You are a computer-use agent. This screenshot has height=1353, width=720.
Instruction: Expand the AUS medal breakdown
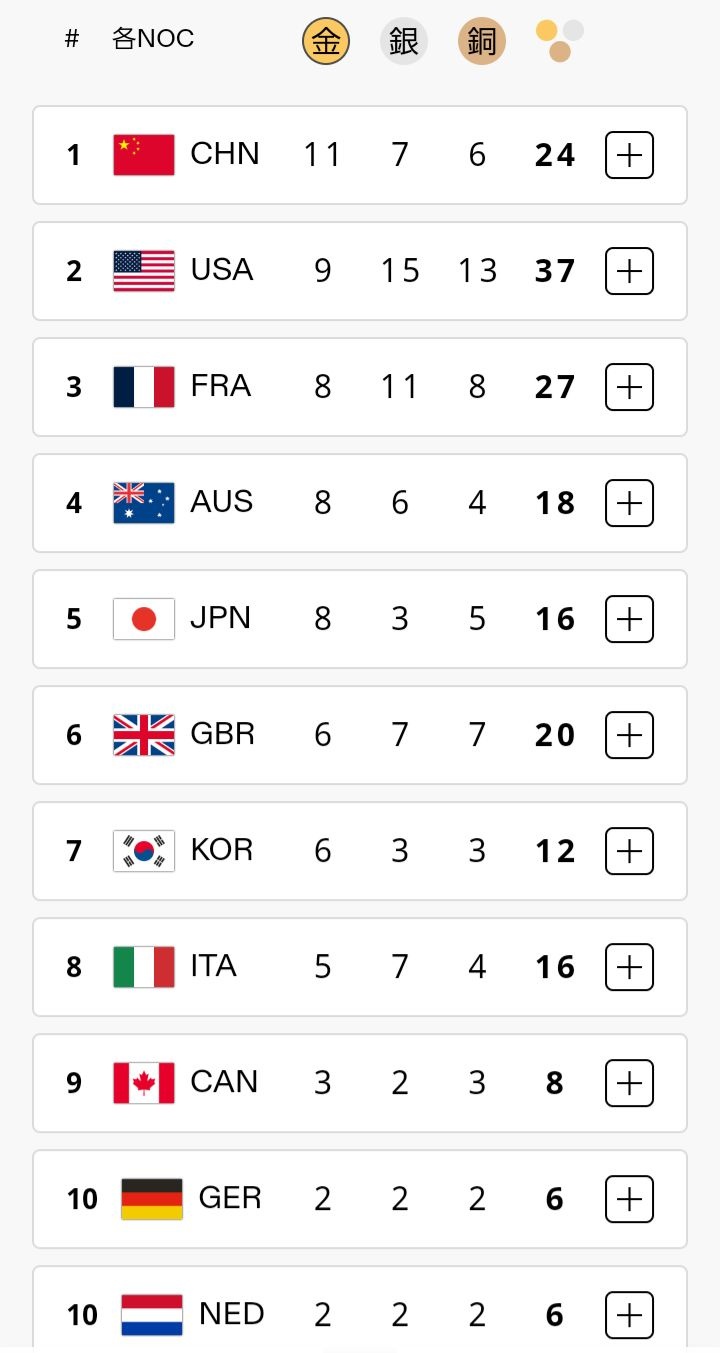click(x=629, y=503)
